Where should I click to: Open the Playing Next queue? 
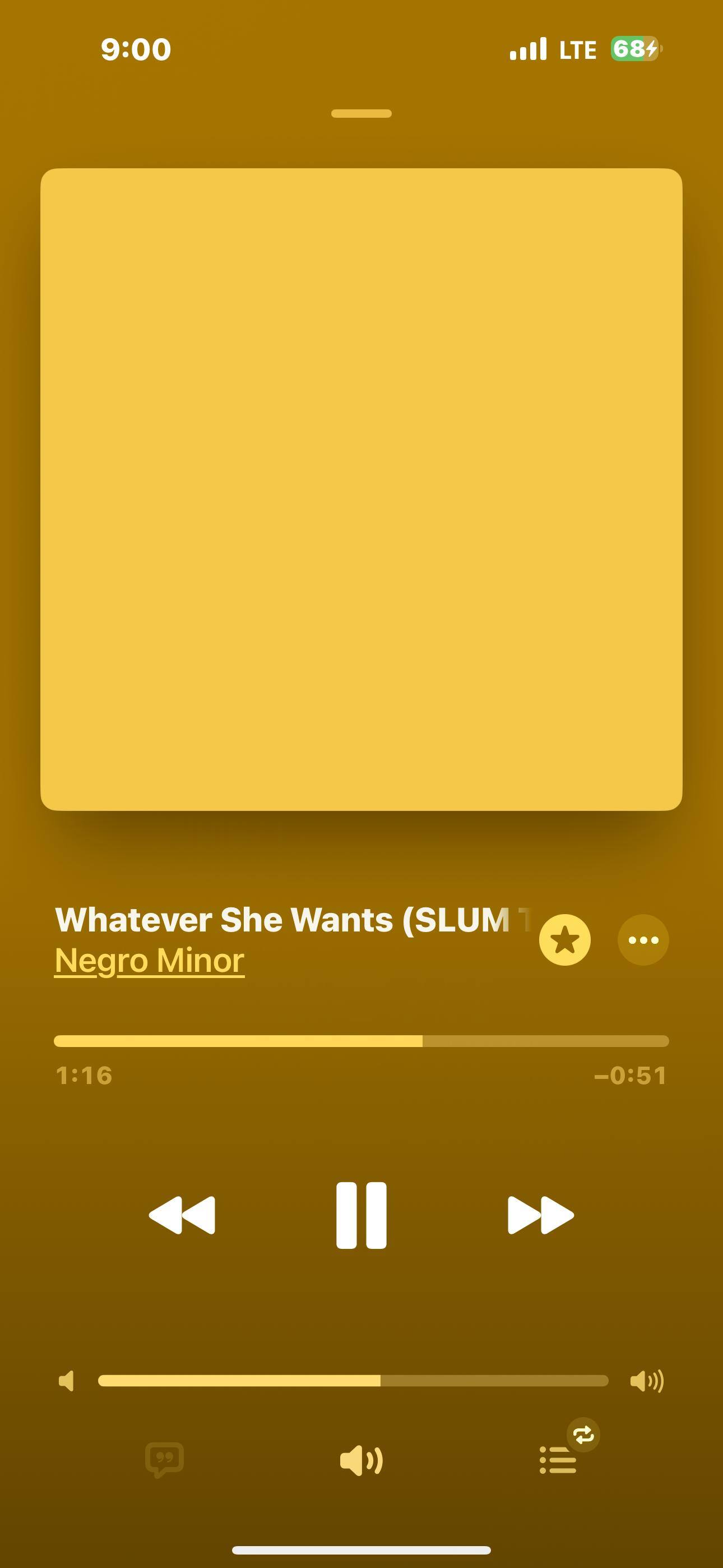point(558,1460)
